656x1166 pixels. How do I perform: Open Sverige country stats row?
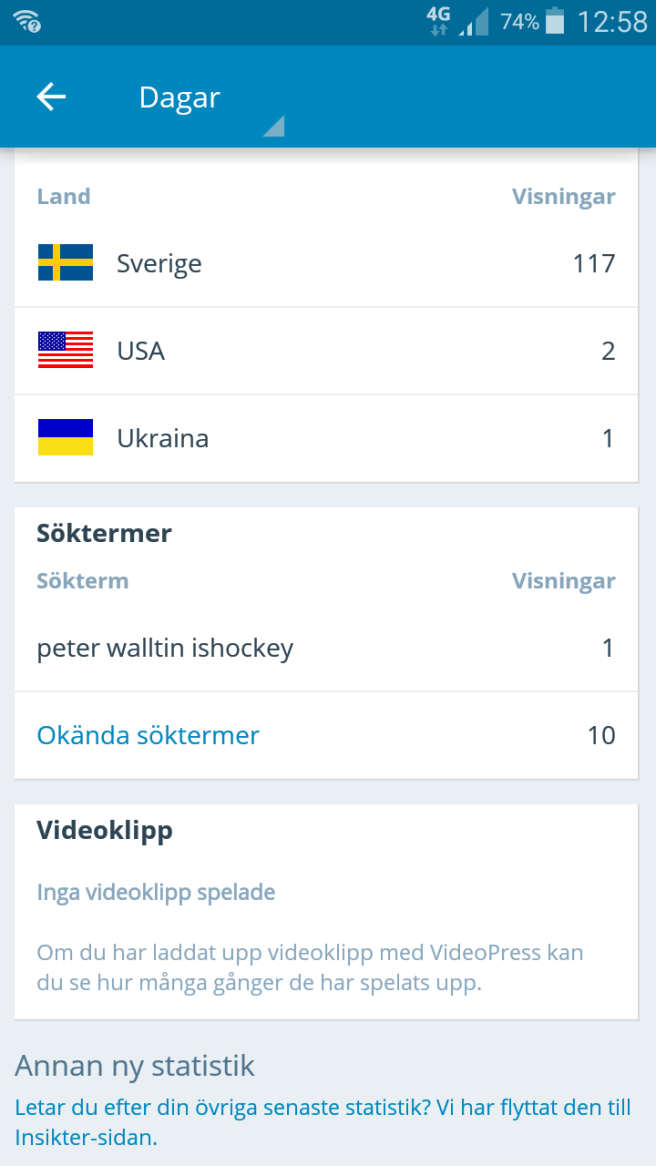[326, 264]
